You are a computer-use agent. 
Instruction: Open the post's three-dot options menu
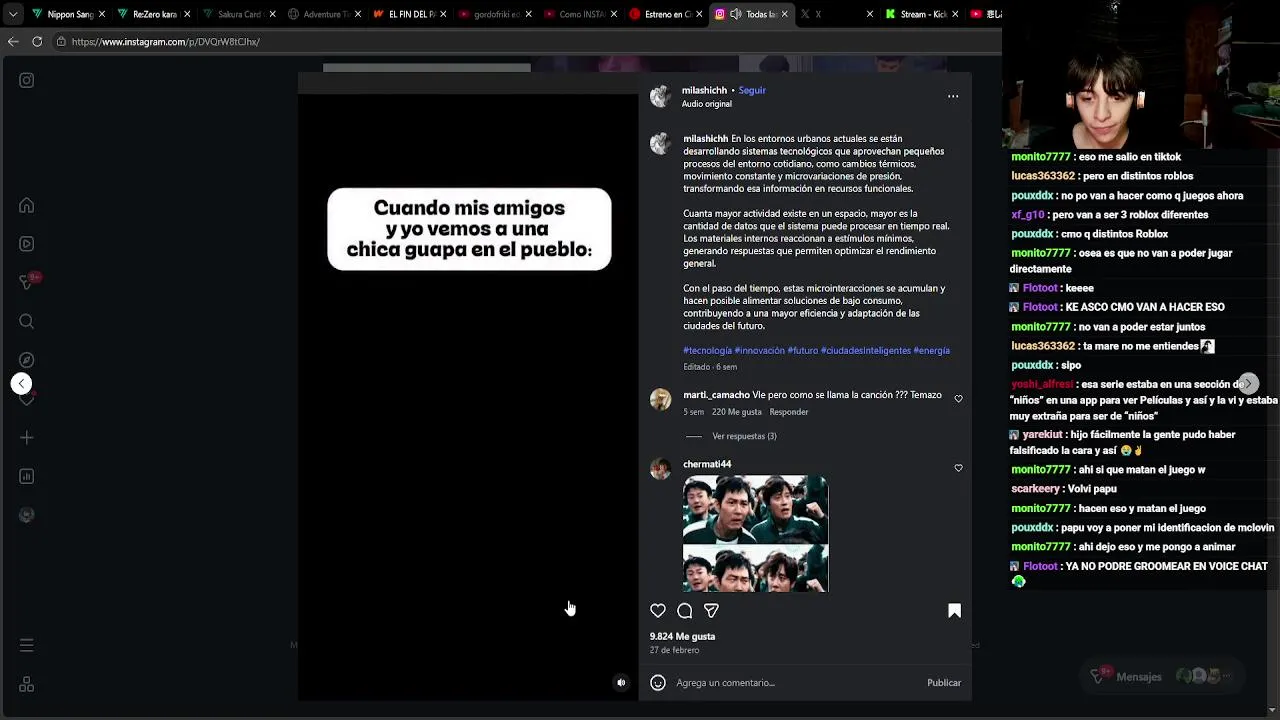point(953,97)
